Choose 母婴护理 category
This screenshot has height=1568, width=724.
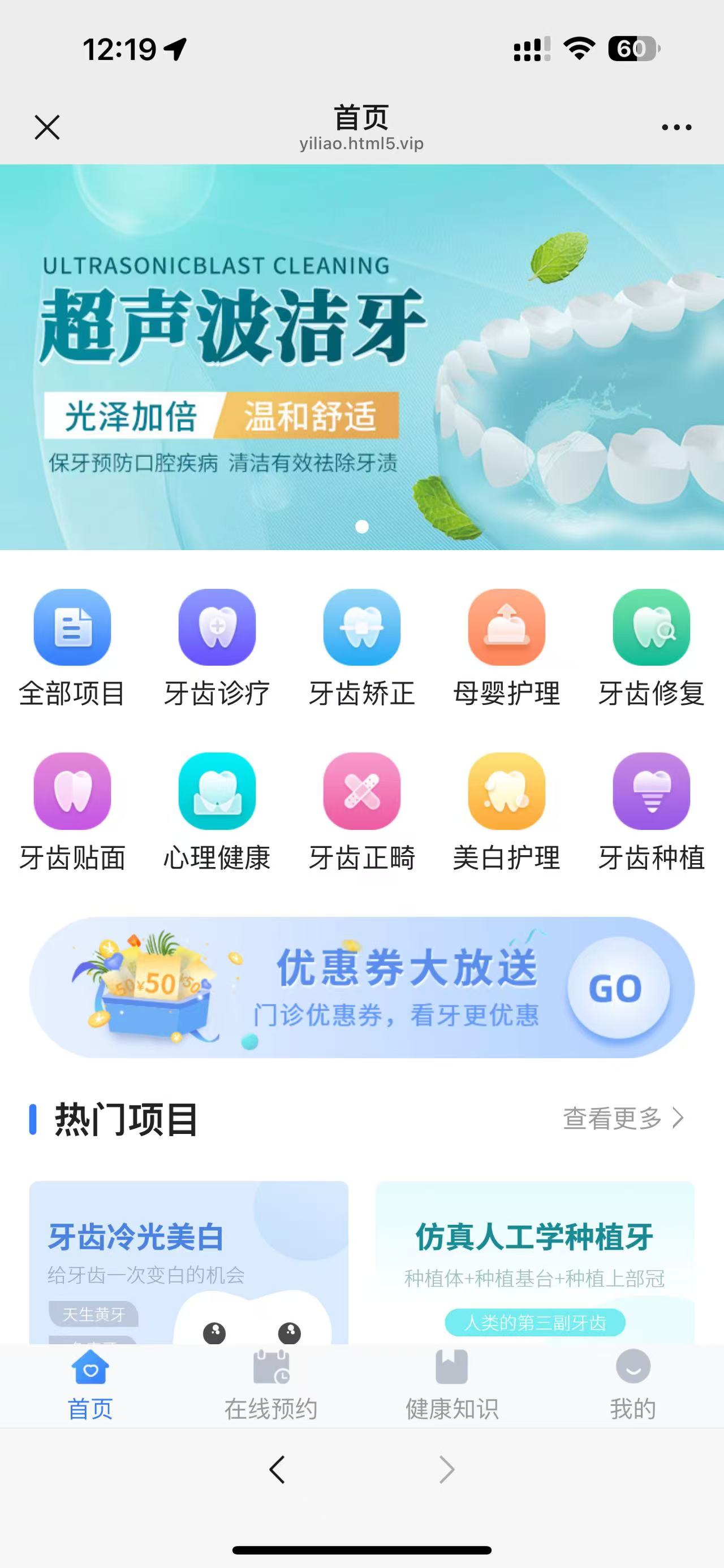506,647
